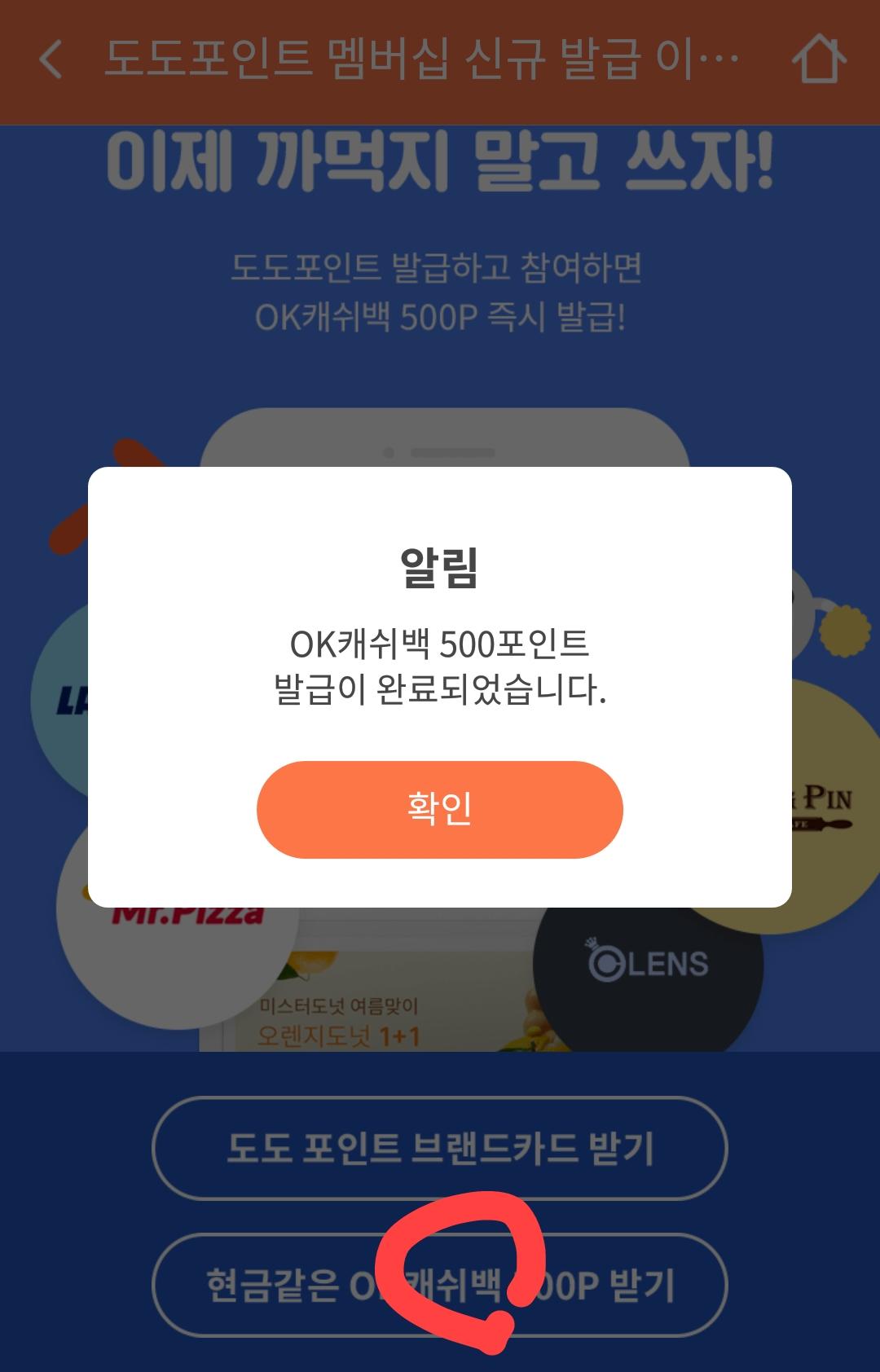The height and width of the screenshot is (1372, 880).
Task: Open the home icon in header
Action: click(x=819, y=61)
